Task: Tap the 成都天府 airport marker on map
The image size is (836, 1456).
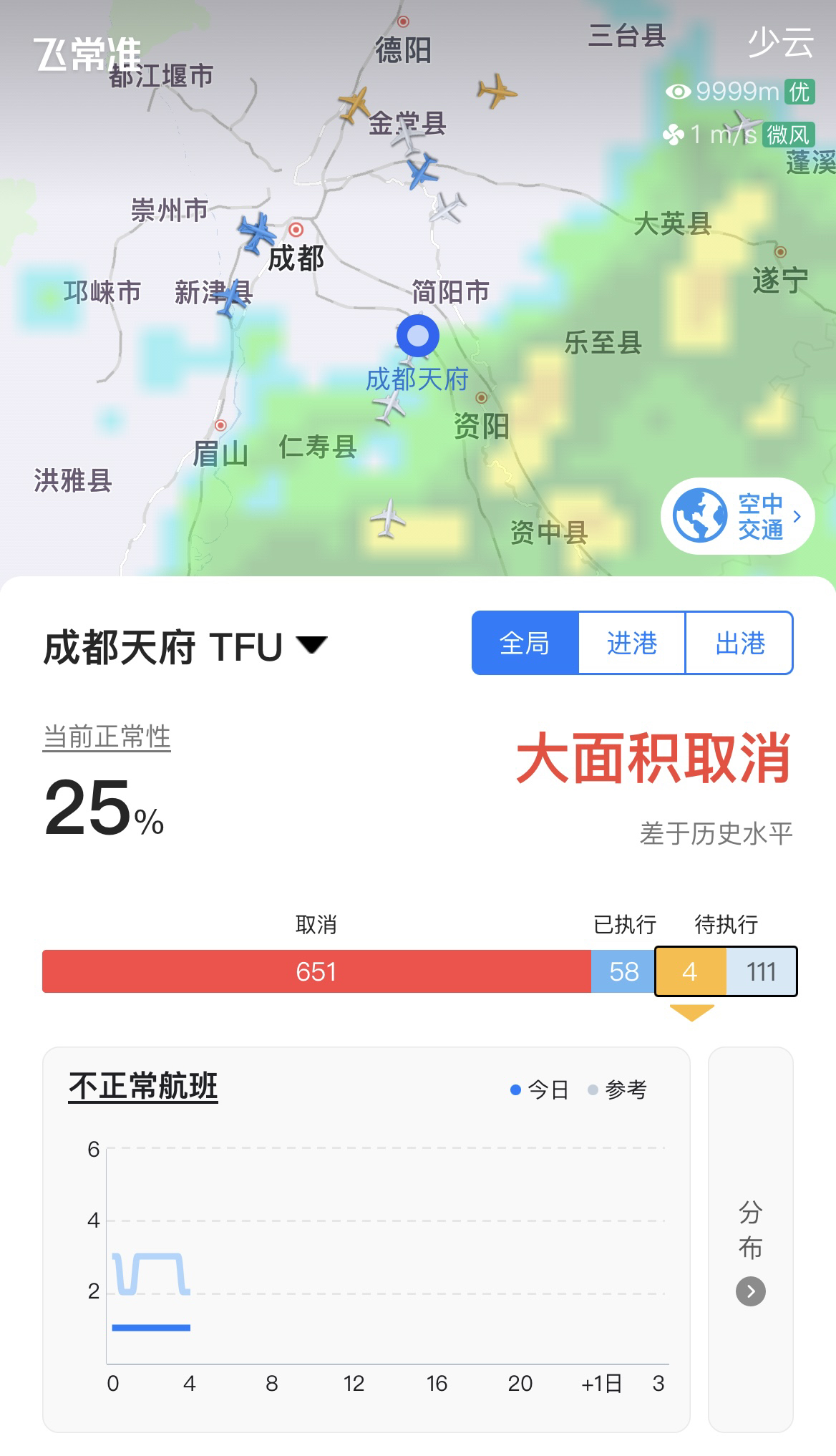Action: [418, 336]
